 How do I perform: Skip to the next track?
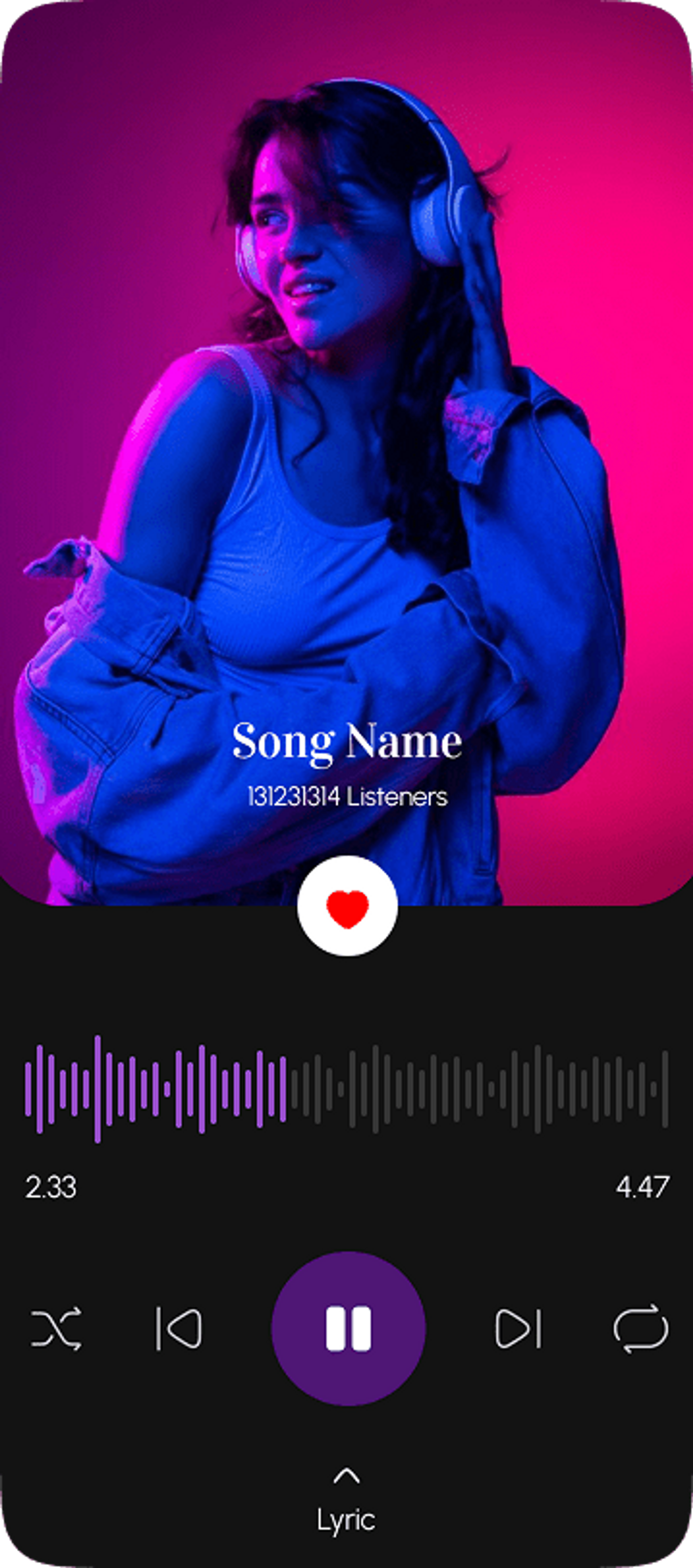pos(518,1328)
